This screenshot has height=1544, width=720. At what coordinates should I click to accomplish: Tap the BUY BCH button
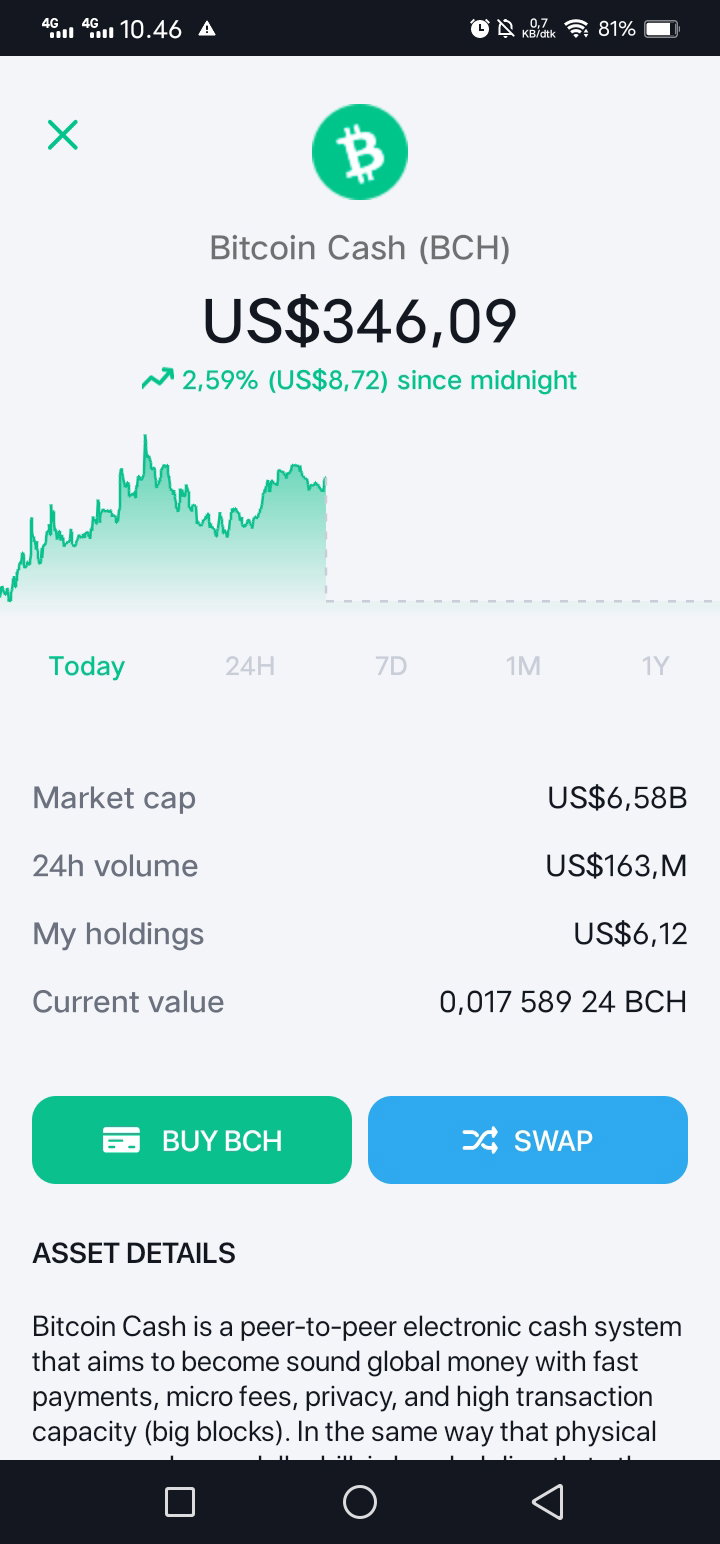click(192, 1140)
